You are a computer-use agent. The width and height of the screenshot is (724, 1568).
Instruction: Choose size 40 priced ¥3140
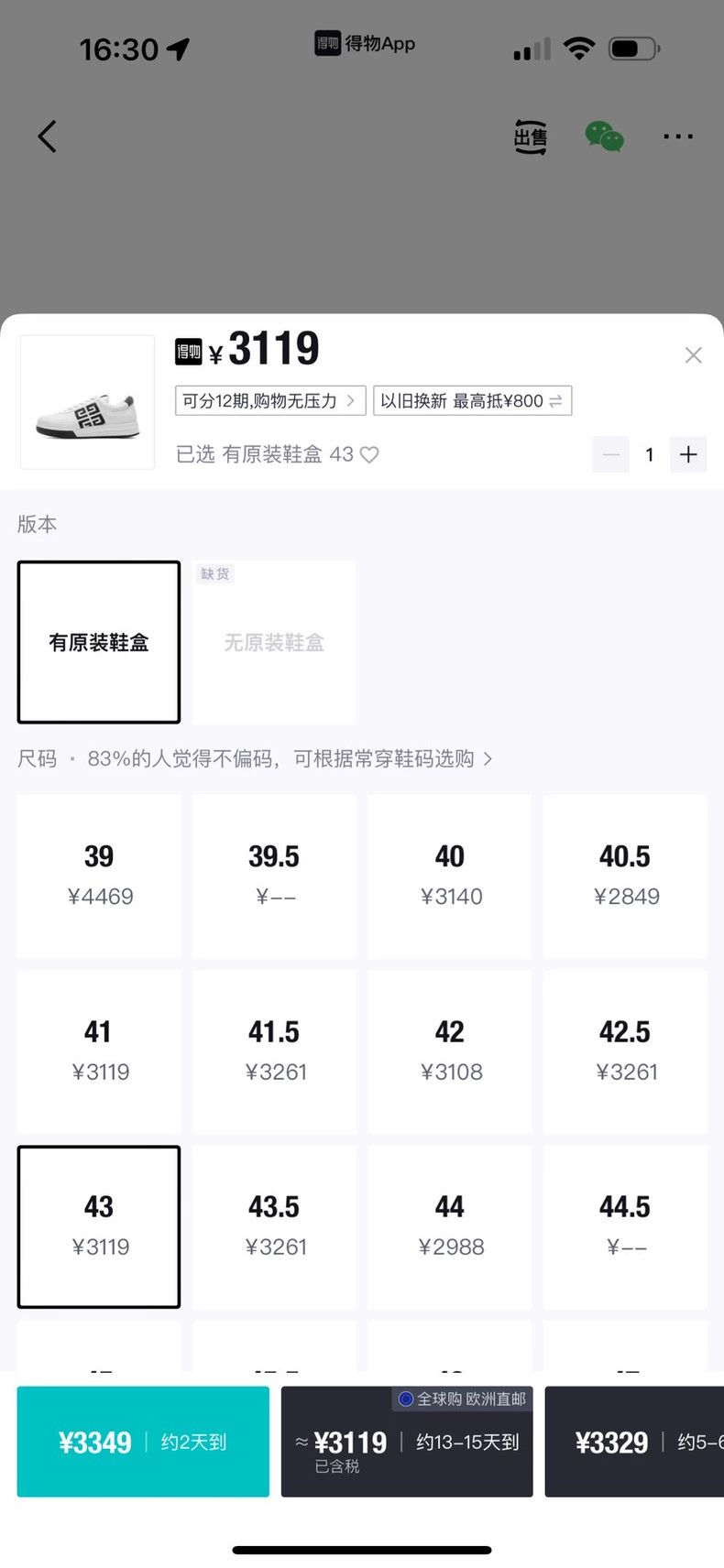pos(450,877)
